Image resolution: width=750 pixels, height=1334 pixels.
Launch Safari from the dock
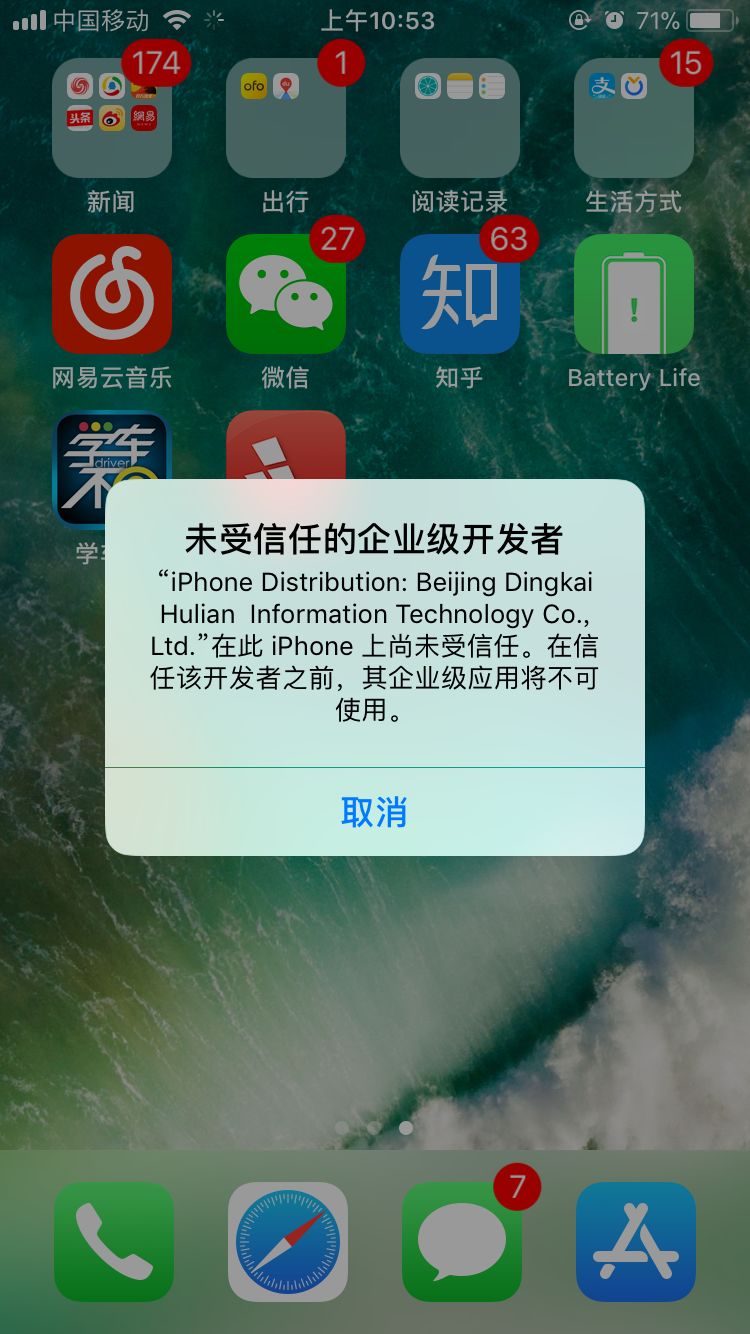(288, 1242)
